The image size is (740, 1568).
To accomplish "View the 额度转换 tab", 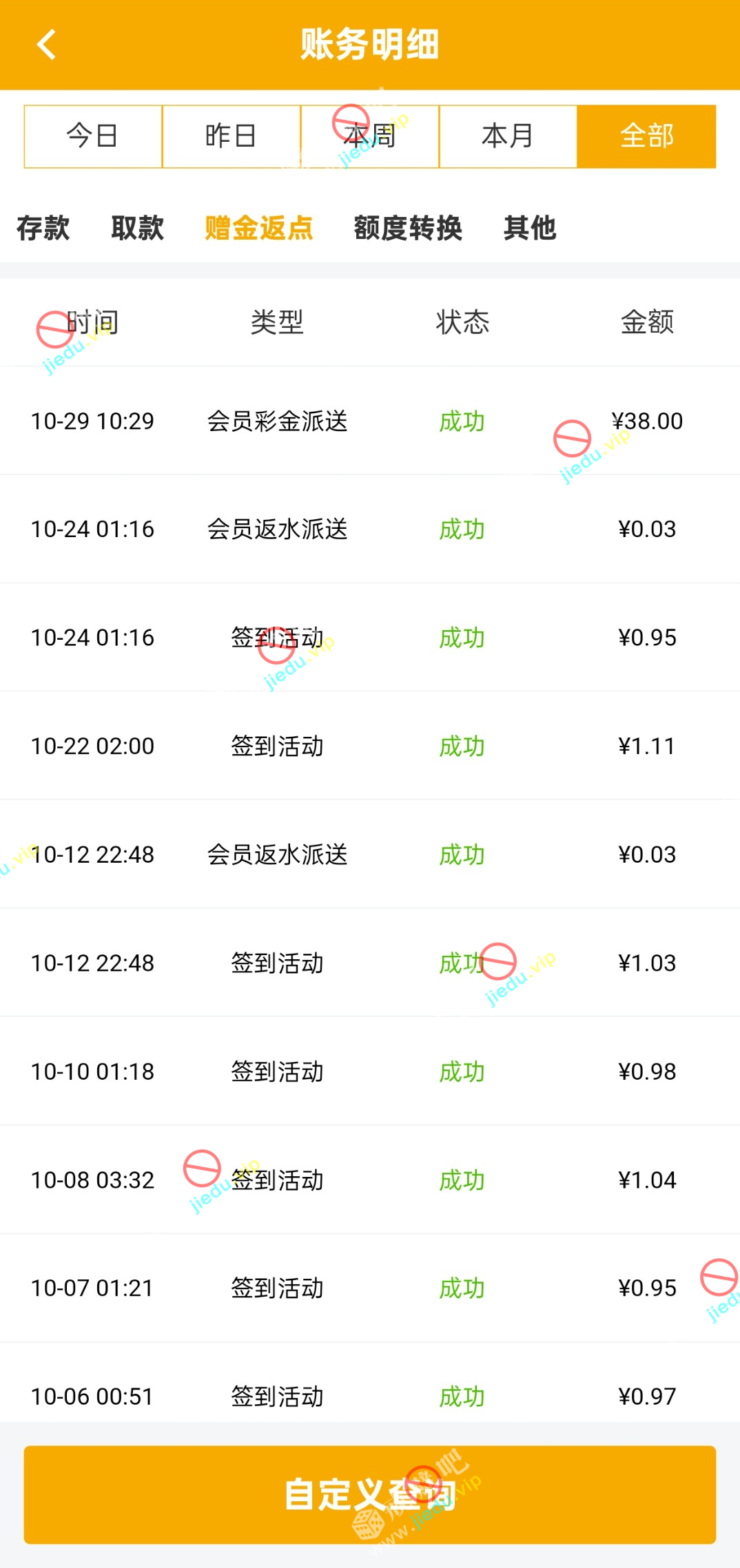I will click(x=408, y=228).
